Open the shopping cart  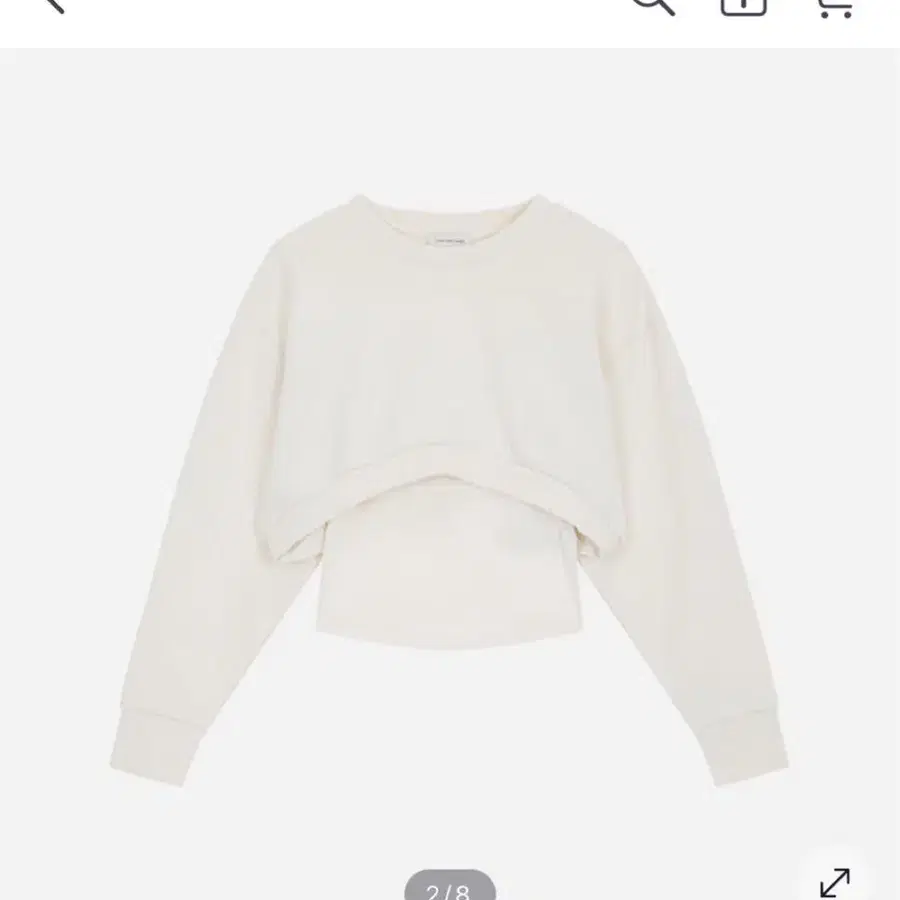(x=835, y=7)
